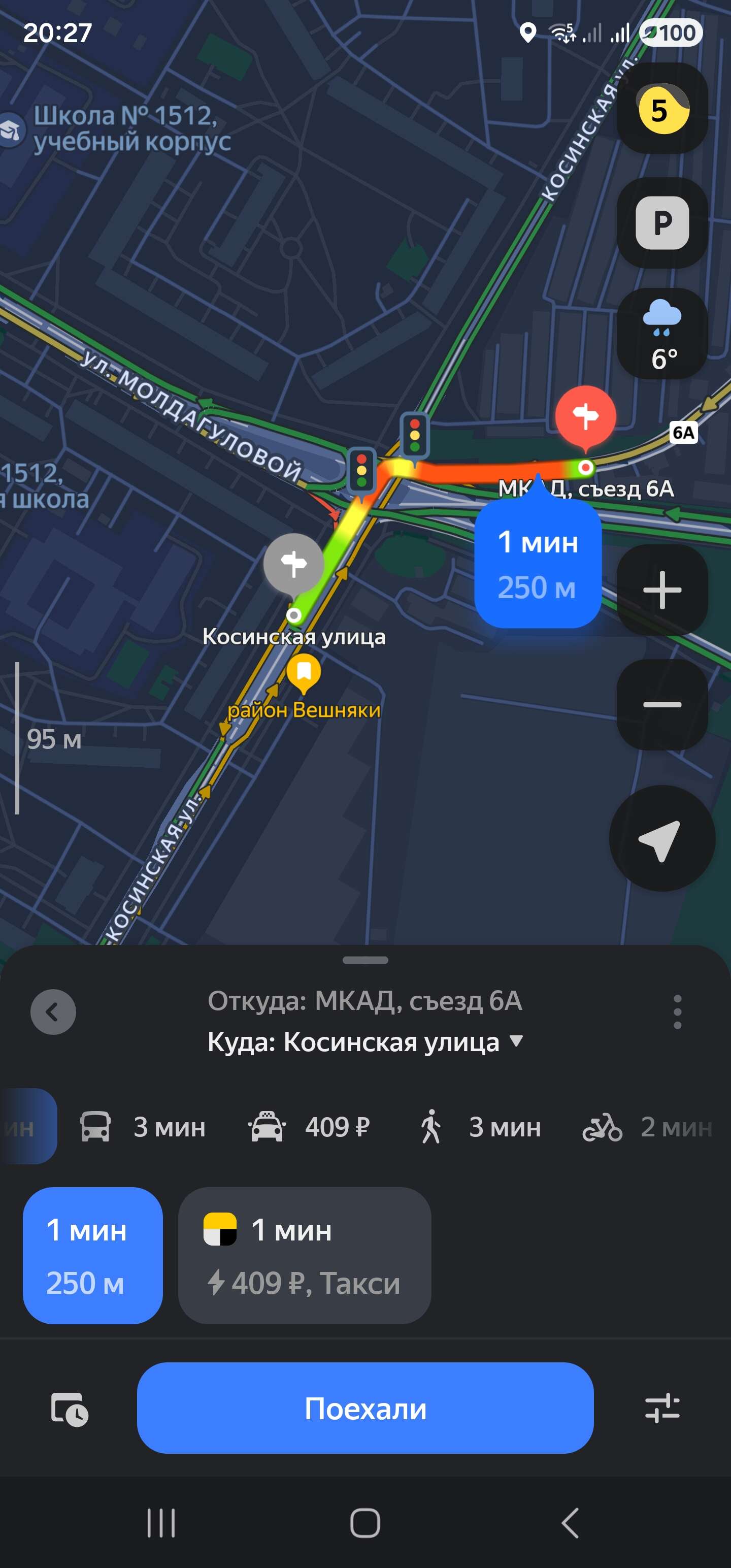Switch to the bicycle route tab
This screenshot has height=1568, width=731.
point(646,1127)
